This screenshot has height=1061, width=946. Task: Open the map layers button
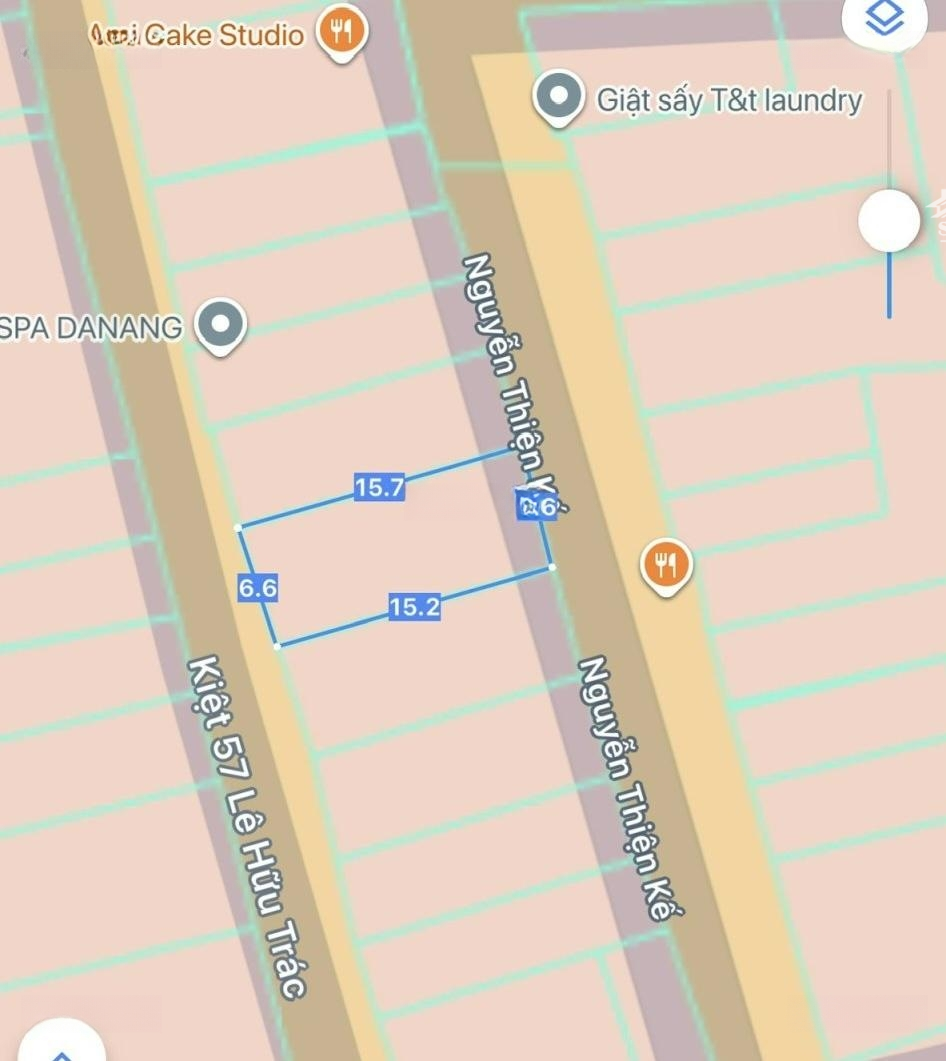pyautogui.click(x=886, y=20)
